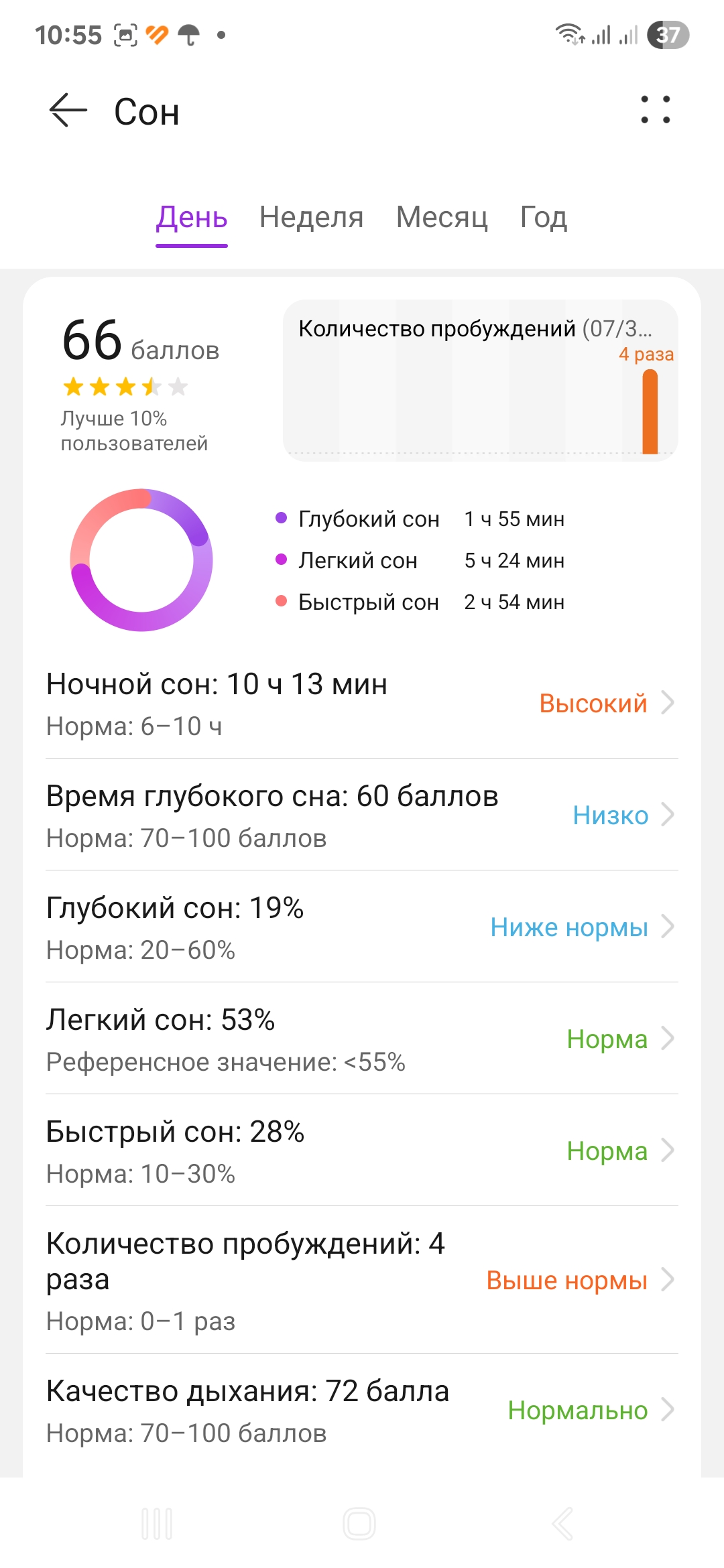Open Ночной сон details row
The width and height of the screenshot is (724, 1568).
362,703
